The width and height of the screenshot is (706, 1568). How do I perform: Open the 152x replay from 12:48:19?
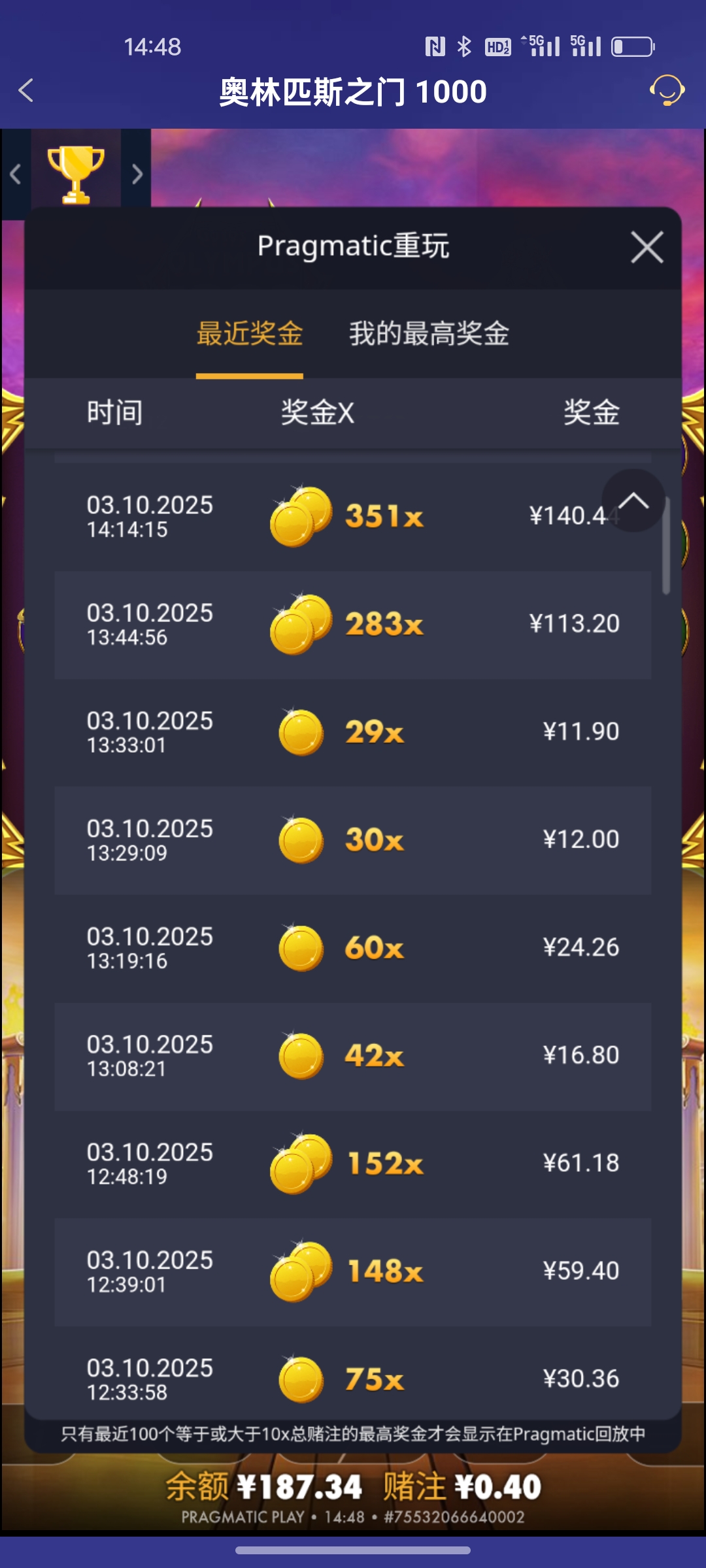(352, 1164)
